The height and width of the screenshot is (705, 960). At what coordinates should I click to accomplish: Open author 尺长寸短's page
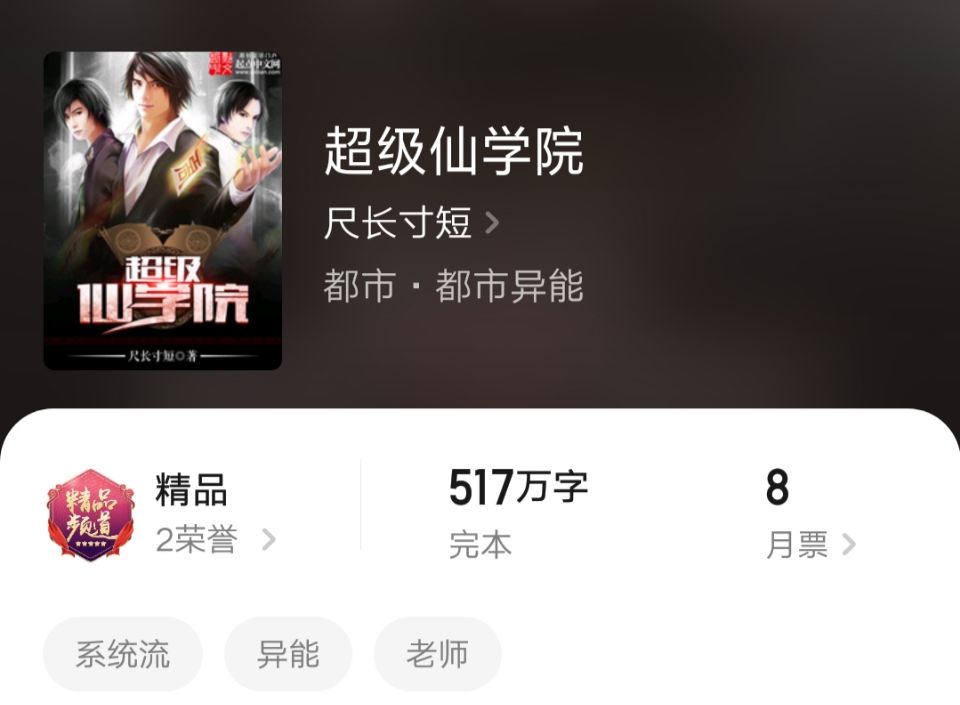pos(410,222)
